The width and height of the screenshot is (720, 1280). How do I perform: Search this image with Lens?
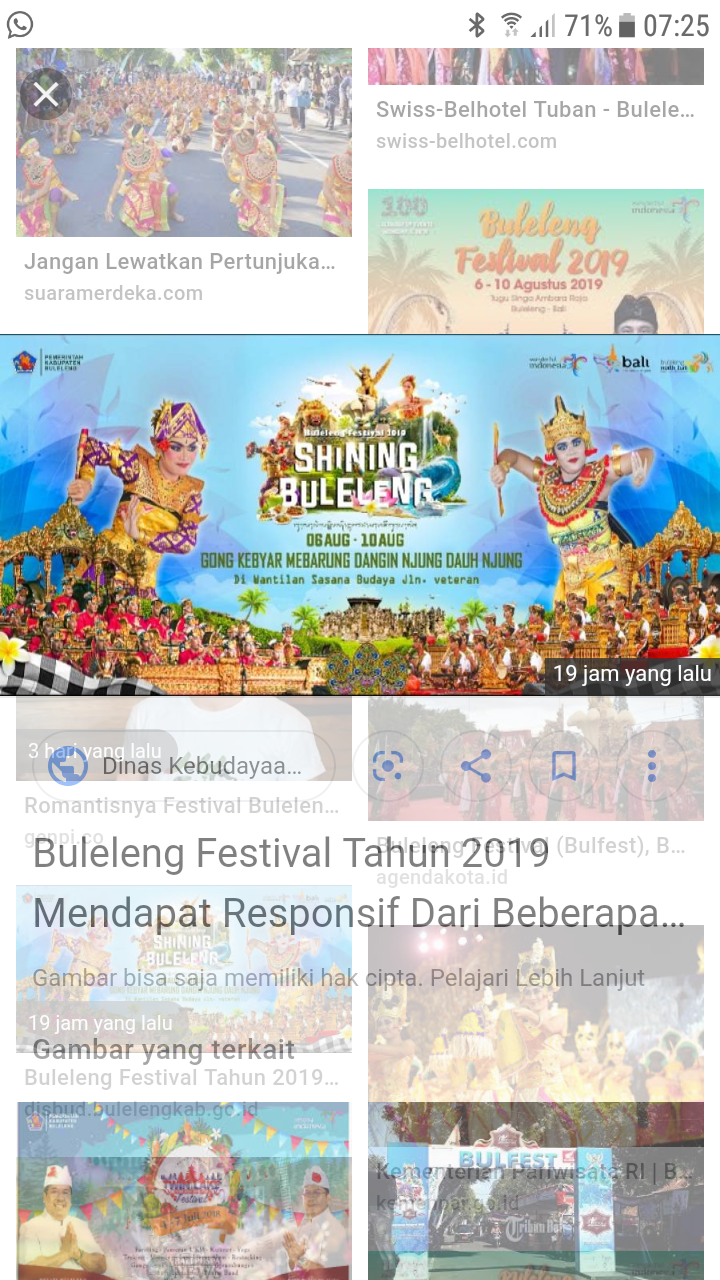pyautogui.click(x=387, y=767)
